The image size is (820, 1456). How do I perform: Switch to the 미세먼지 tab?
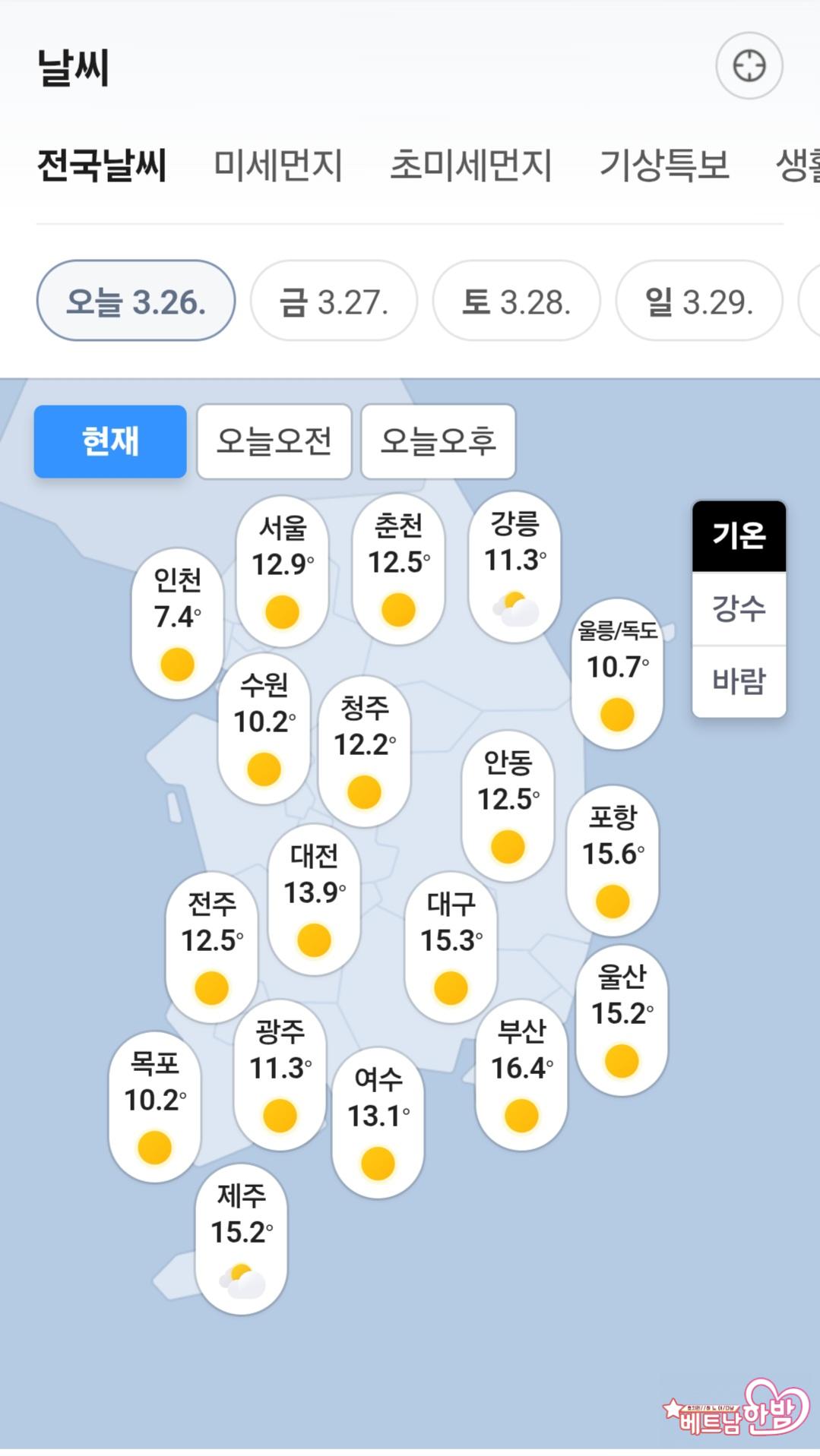point(278,165)
